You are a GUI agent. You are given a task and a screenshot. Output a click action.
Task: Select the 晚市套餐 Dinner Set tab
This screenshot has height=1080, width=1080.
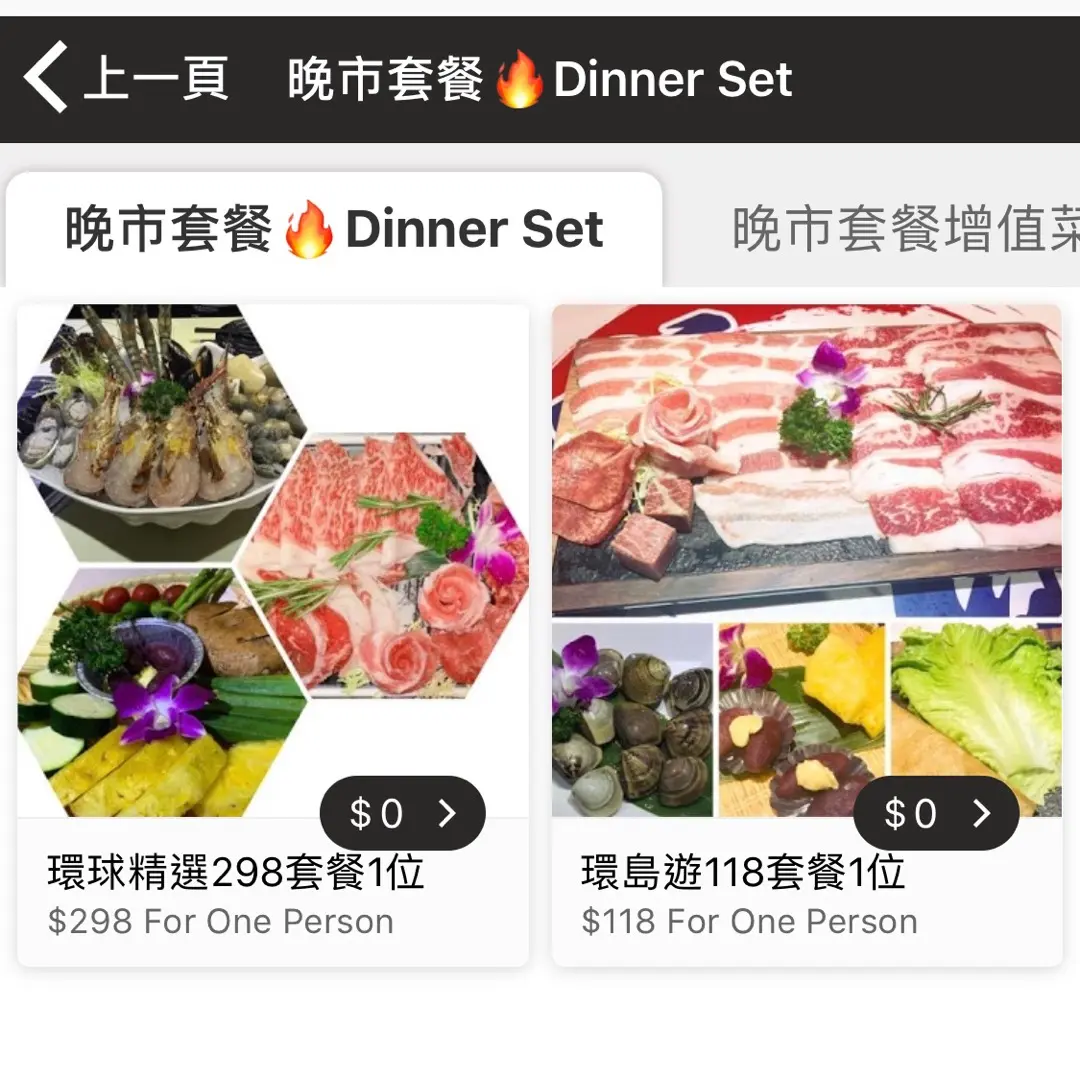(334, 230)
